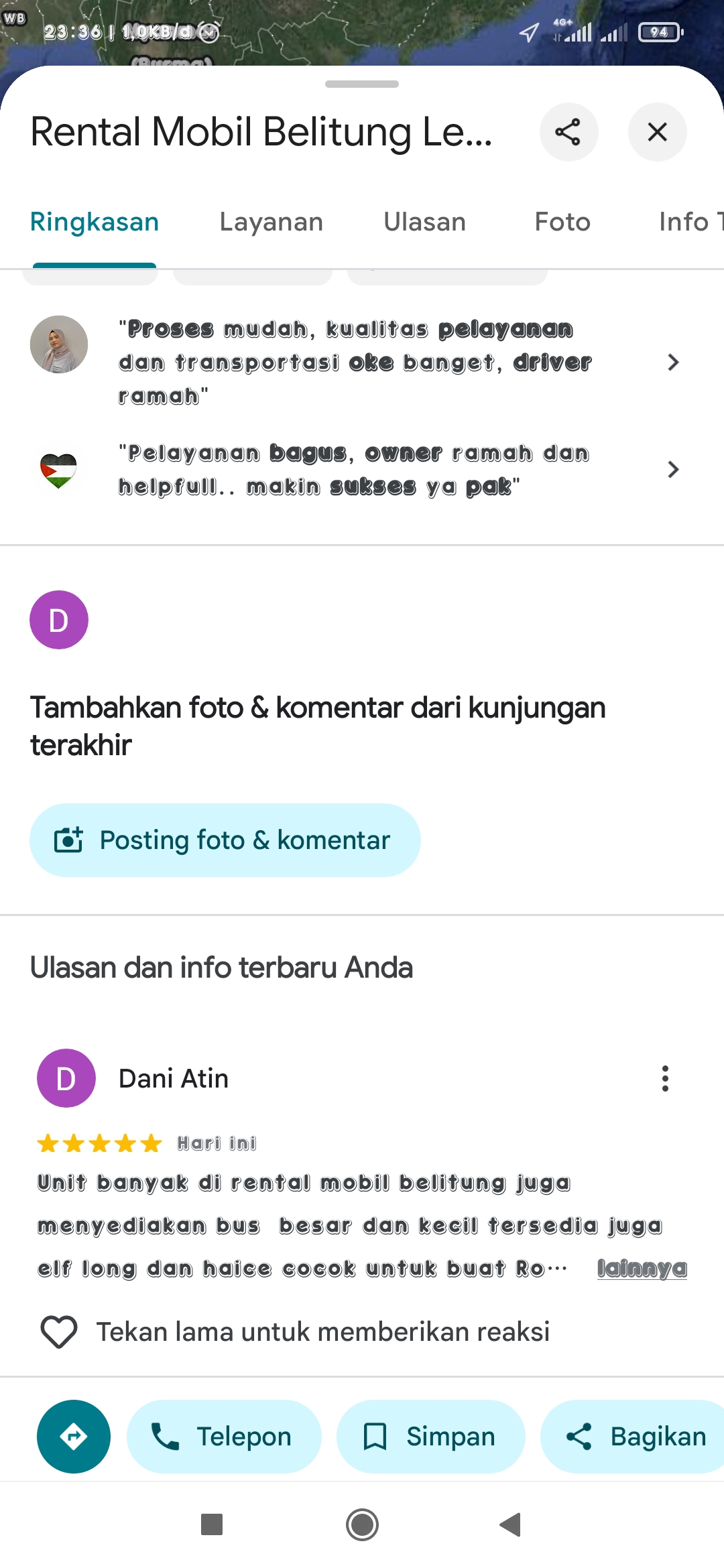Tap the Bagikan chip

click(x=633, y=1437)
